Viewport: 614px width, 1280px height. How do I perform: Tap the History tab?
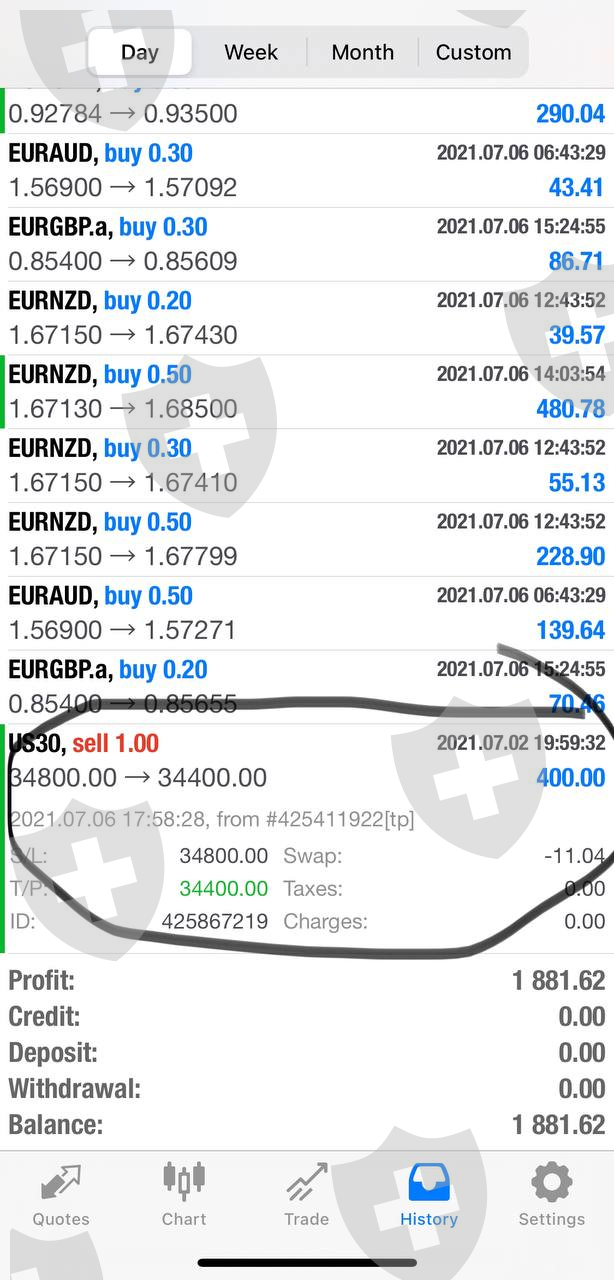point(429,1196)
